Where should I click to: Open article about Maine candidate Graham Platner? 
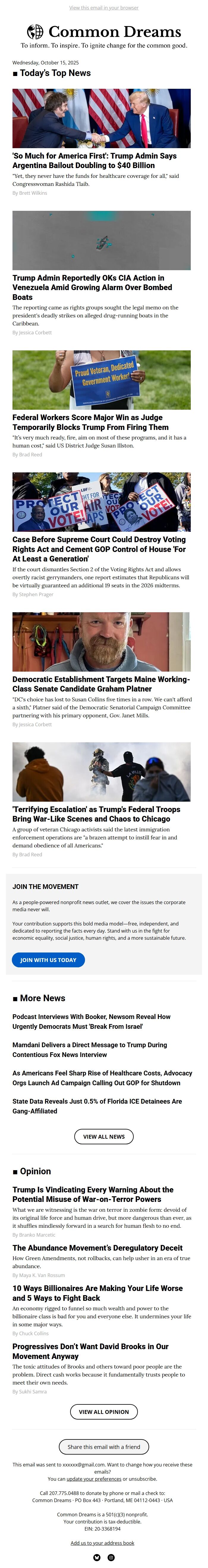101,683
